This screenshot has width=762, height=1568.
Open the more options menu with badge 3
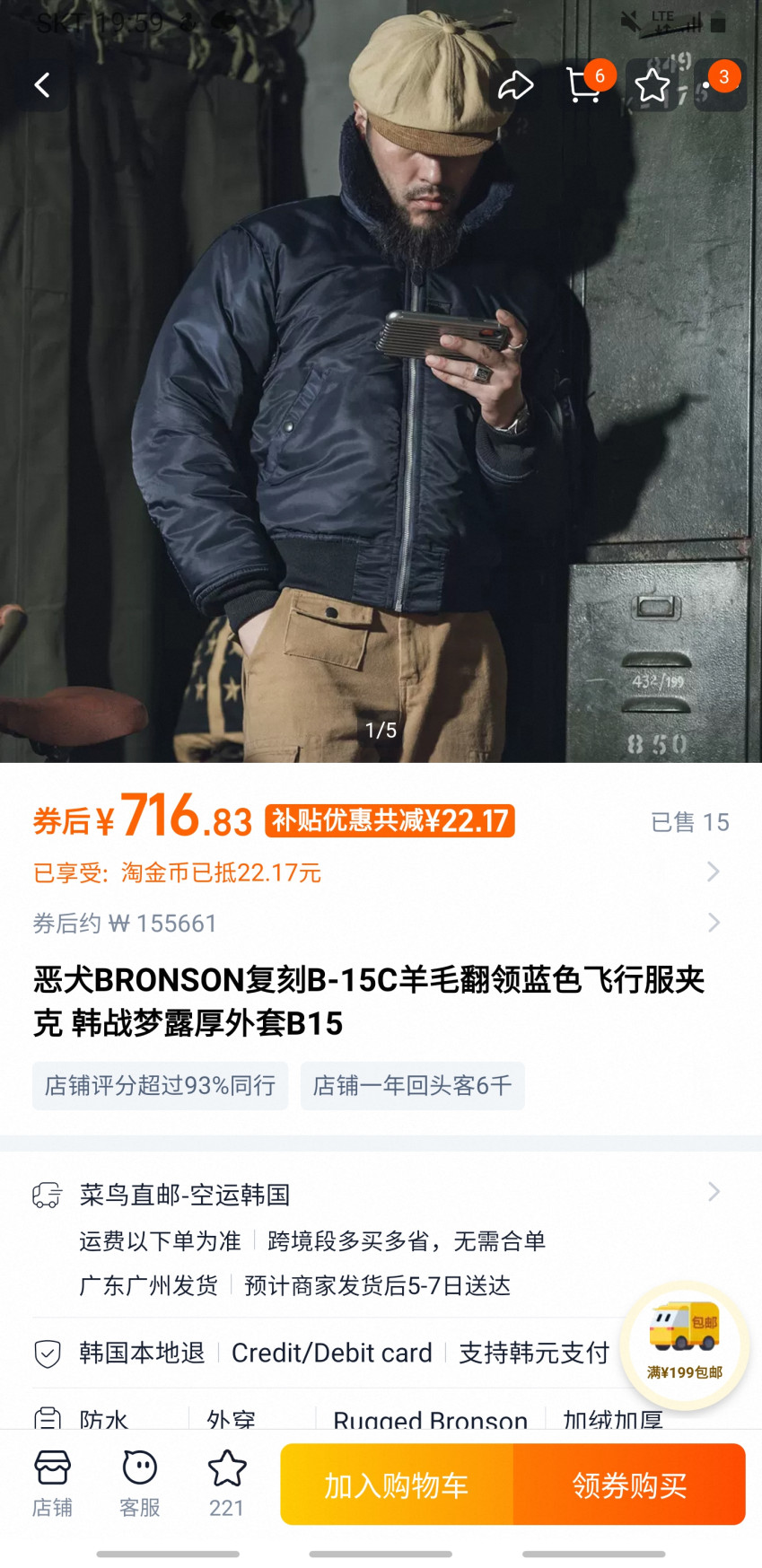(x=721, y=85)
